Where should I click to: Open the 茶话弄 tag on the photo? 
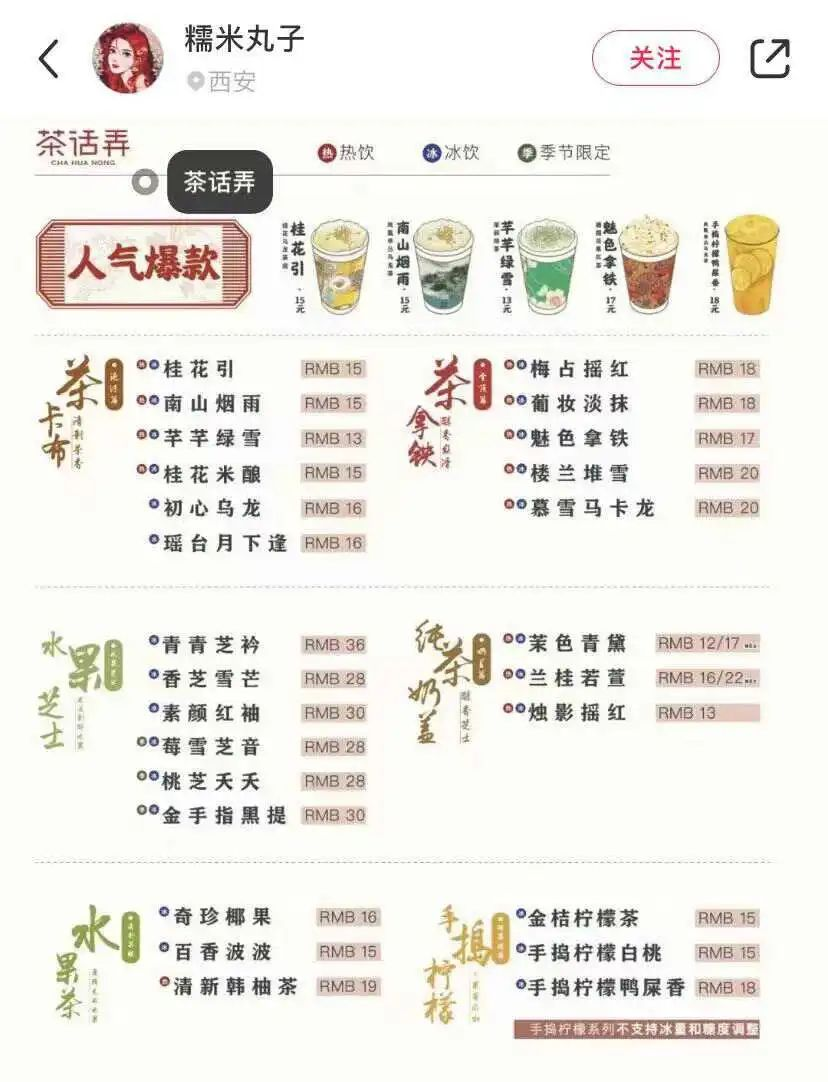click(x=219, y=182)
